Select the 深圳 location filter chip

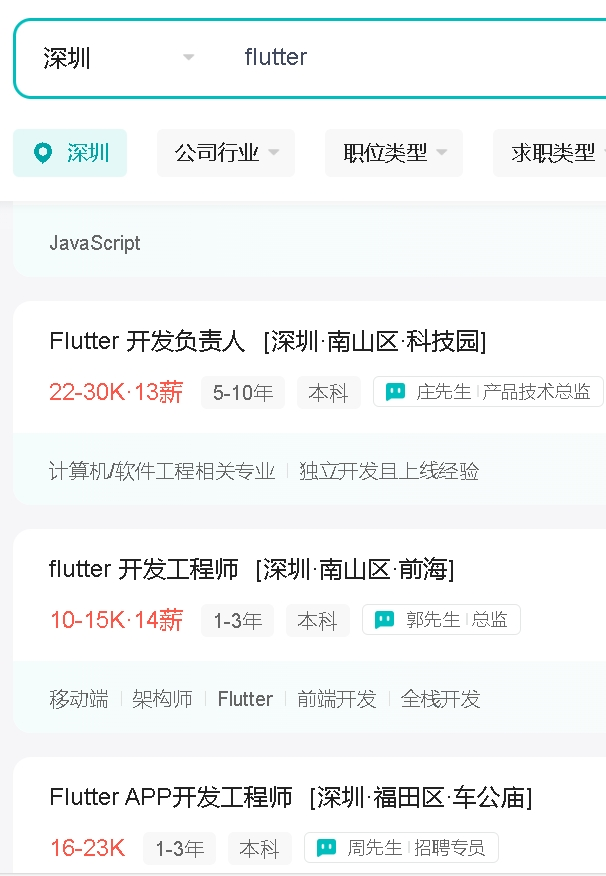[x=70, y=153]
